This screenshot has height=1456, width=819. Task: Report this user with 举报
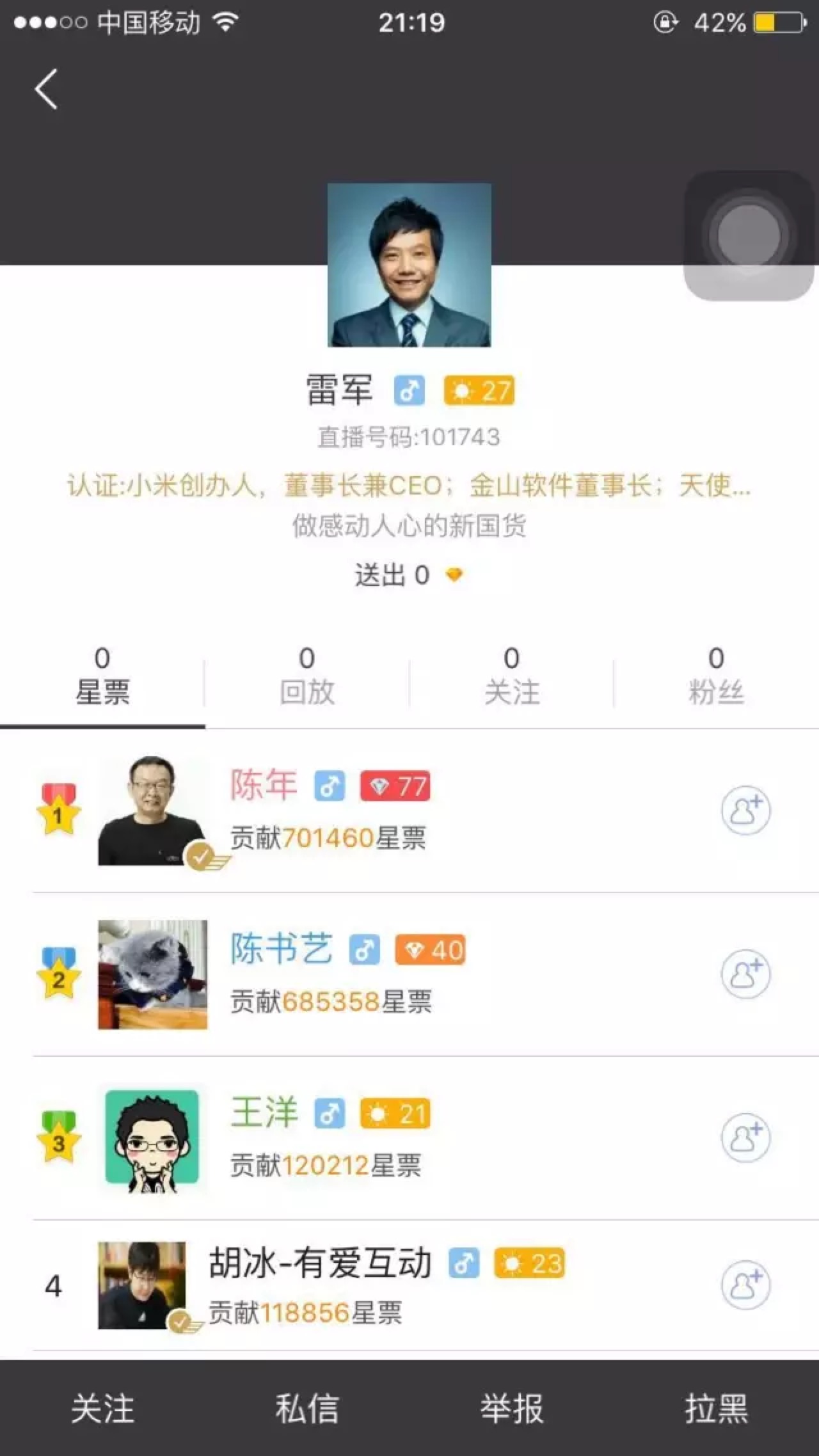512,1408
